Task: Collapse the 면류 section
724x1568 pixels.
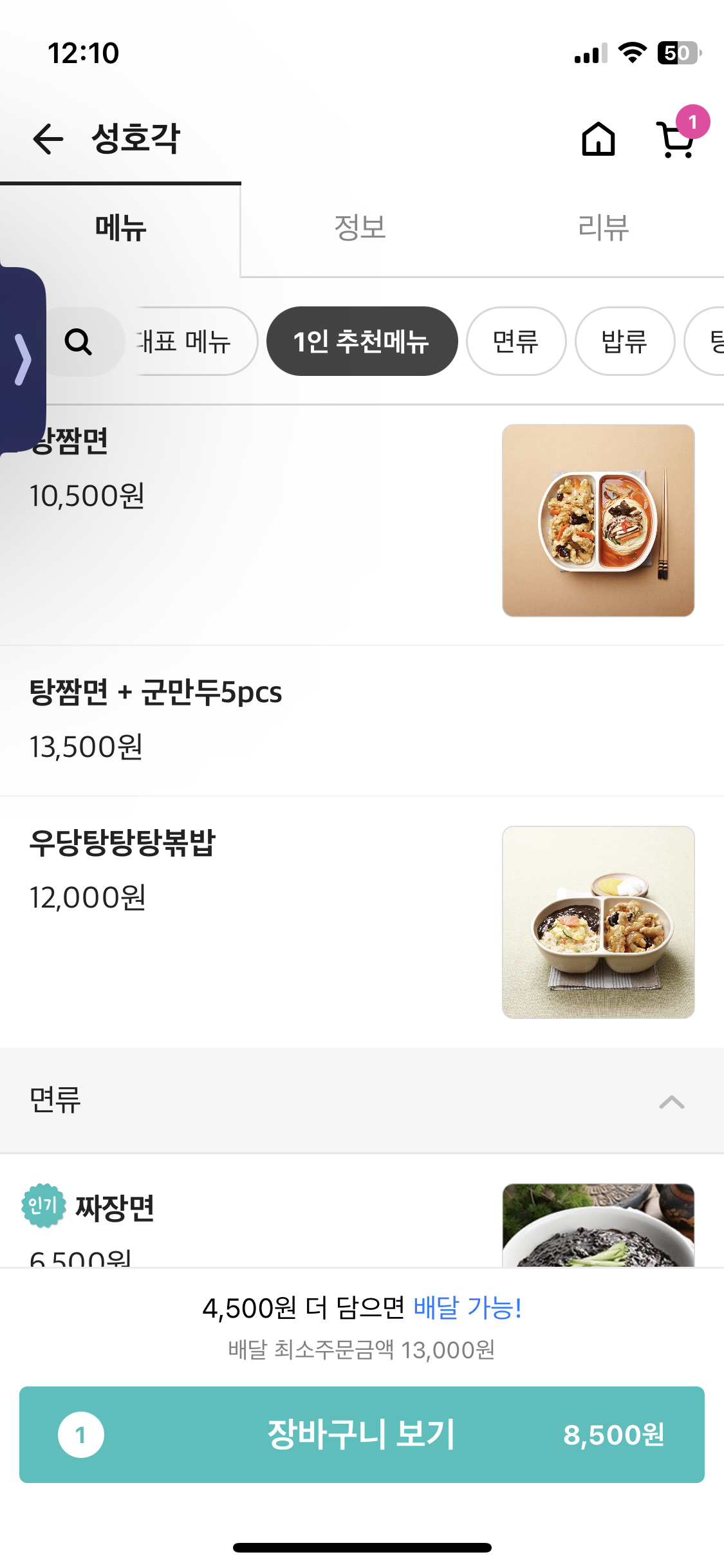Action: [671, 1102]
